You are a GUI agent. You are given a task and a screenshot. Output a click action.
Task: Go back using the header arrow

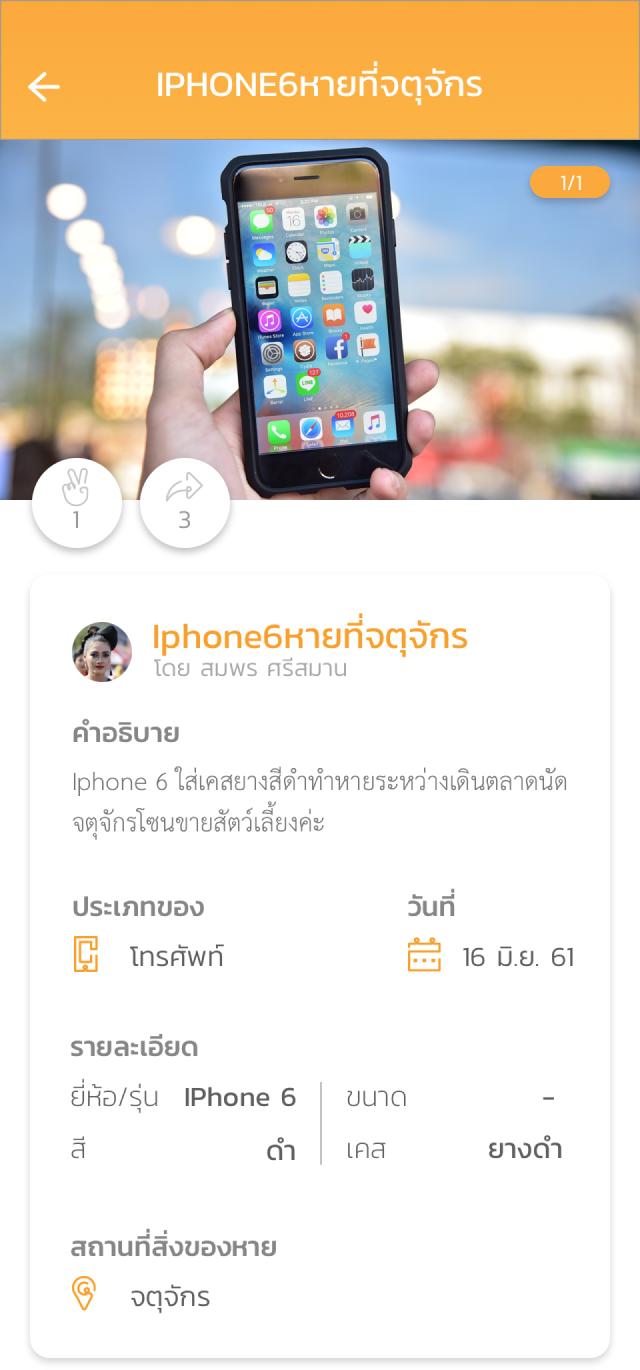(44, 87)
